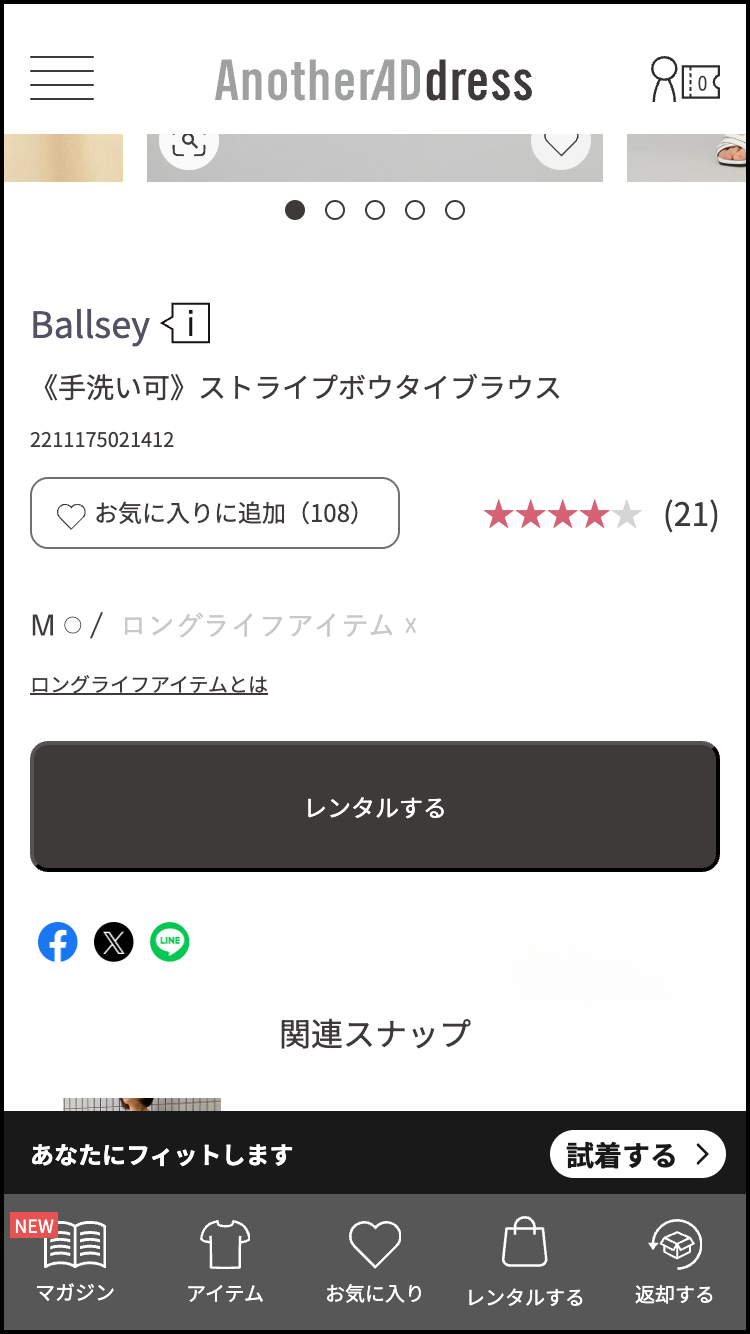Open the hamburger drawer menu
The height and width of the screenshot is (1334, 750).
click(62, 78)
